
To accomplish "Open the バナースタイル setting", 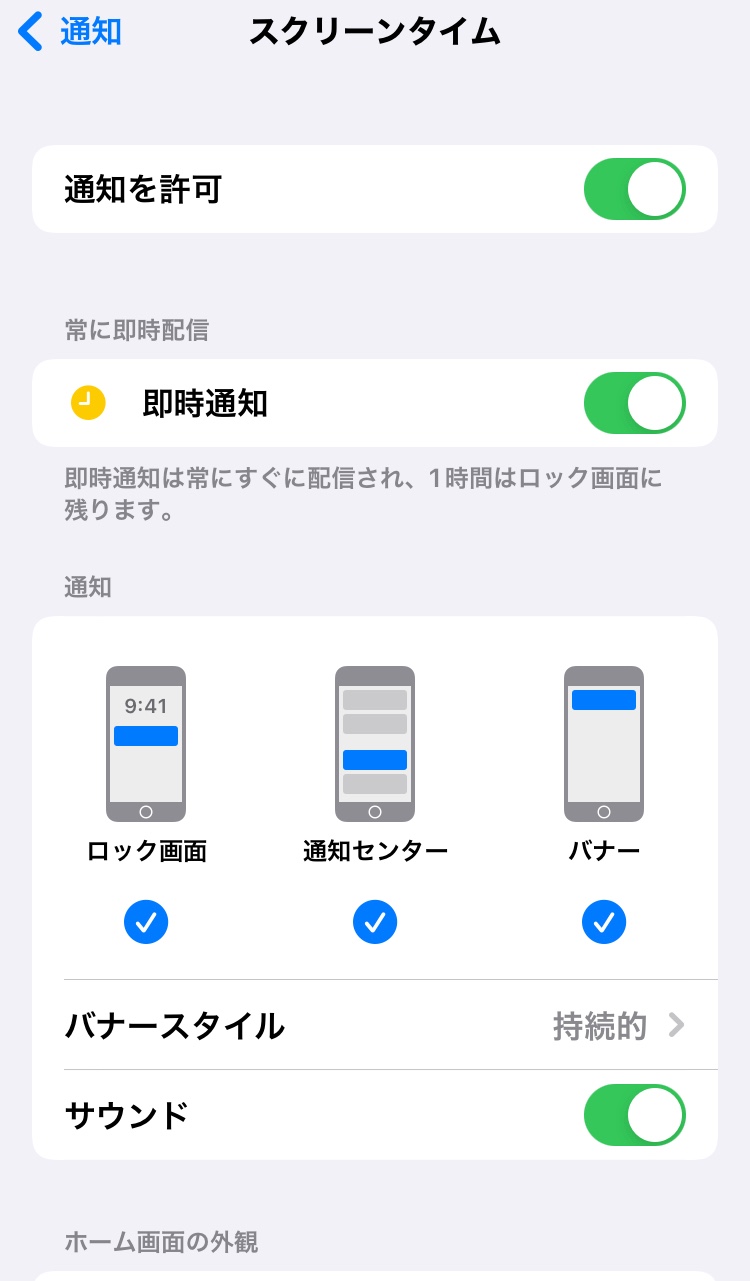I will (x=375, y=1026).
